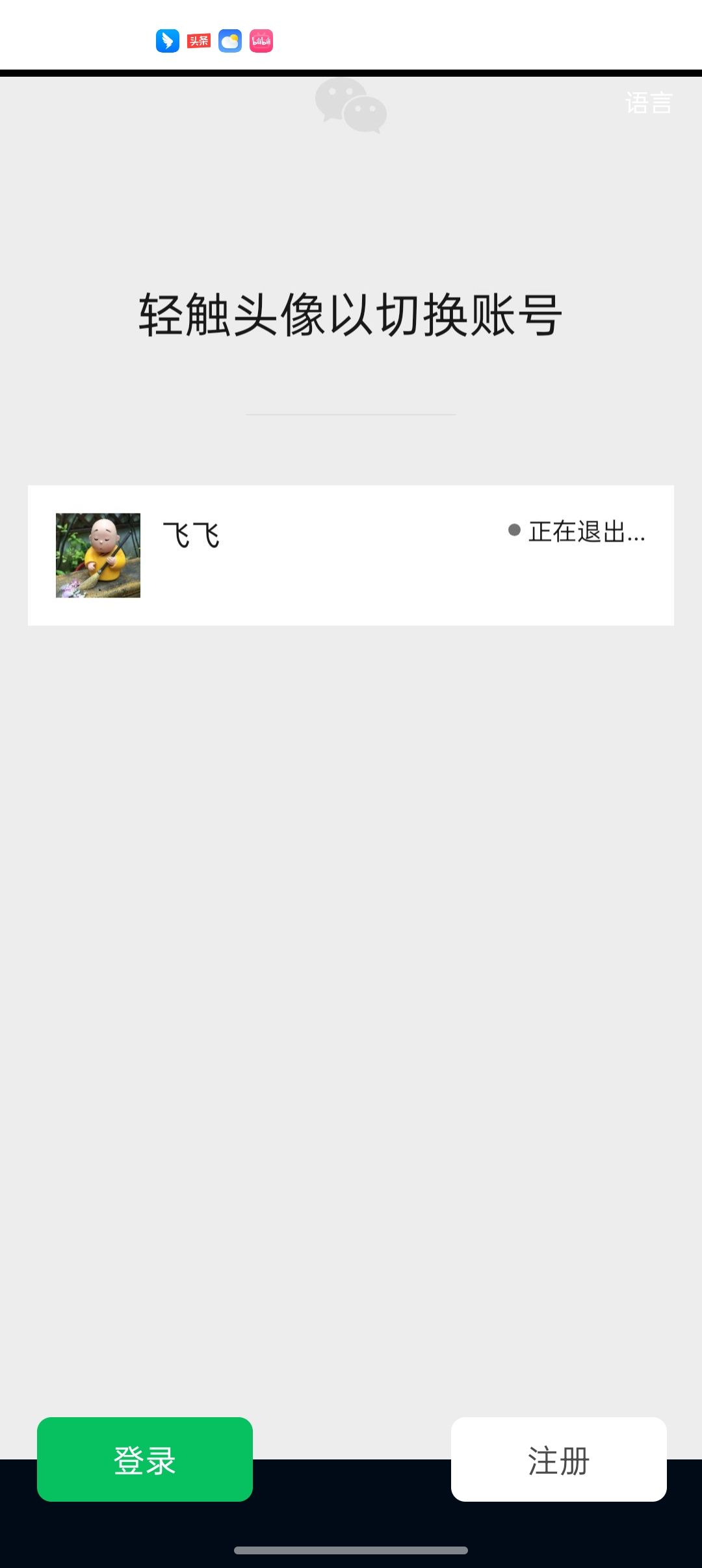Open the 注册 sign-up button
Image resolution: width=702 pixels, height=1568 pixels.
(x=558, y=1459)
